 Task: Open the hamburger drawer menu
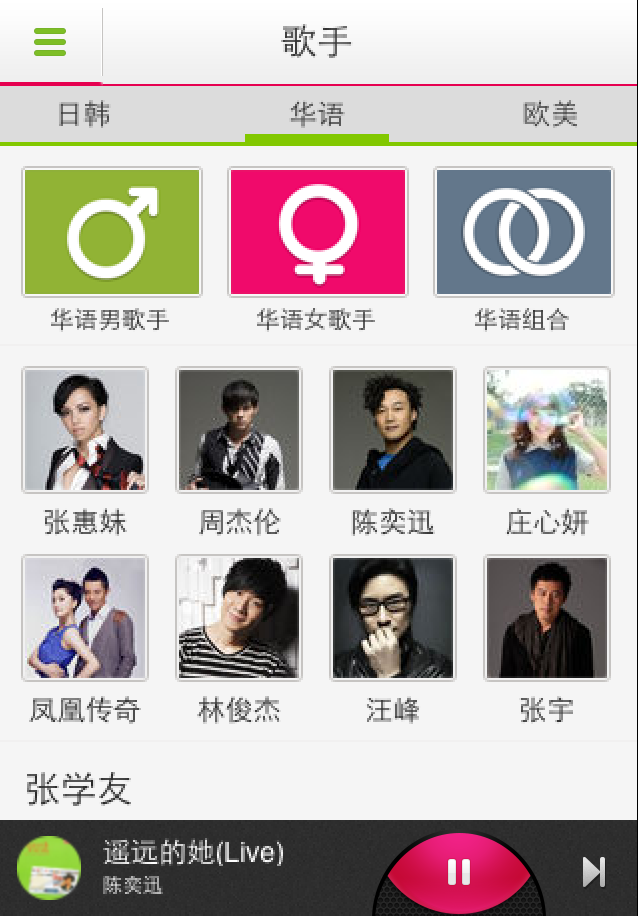[49, 42]
